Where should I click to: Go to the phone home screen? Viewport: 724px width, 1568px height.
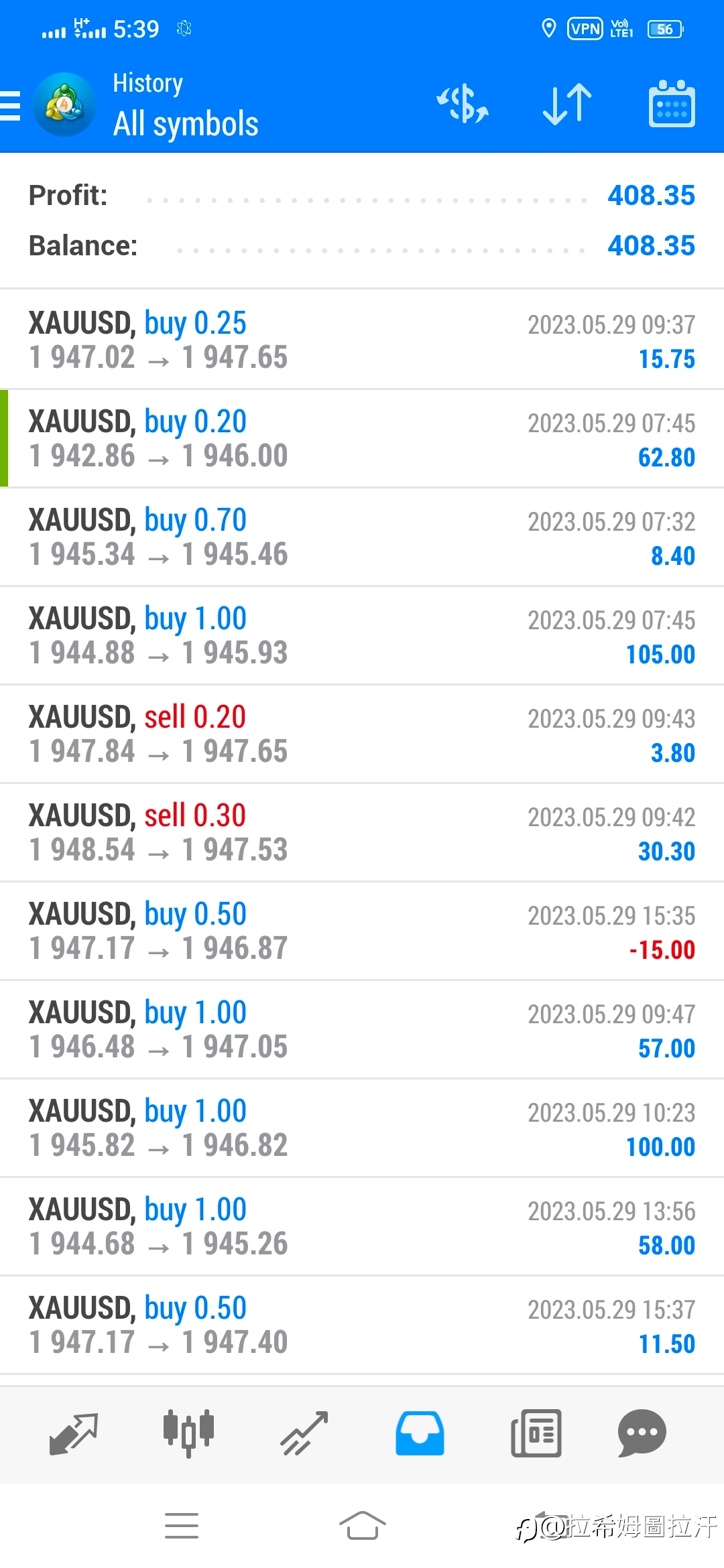pyautogui.click(x=362, y=1526)
